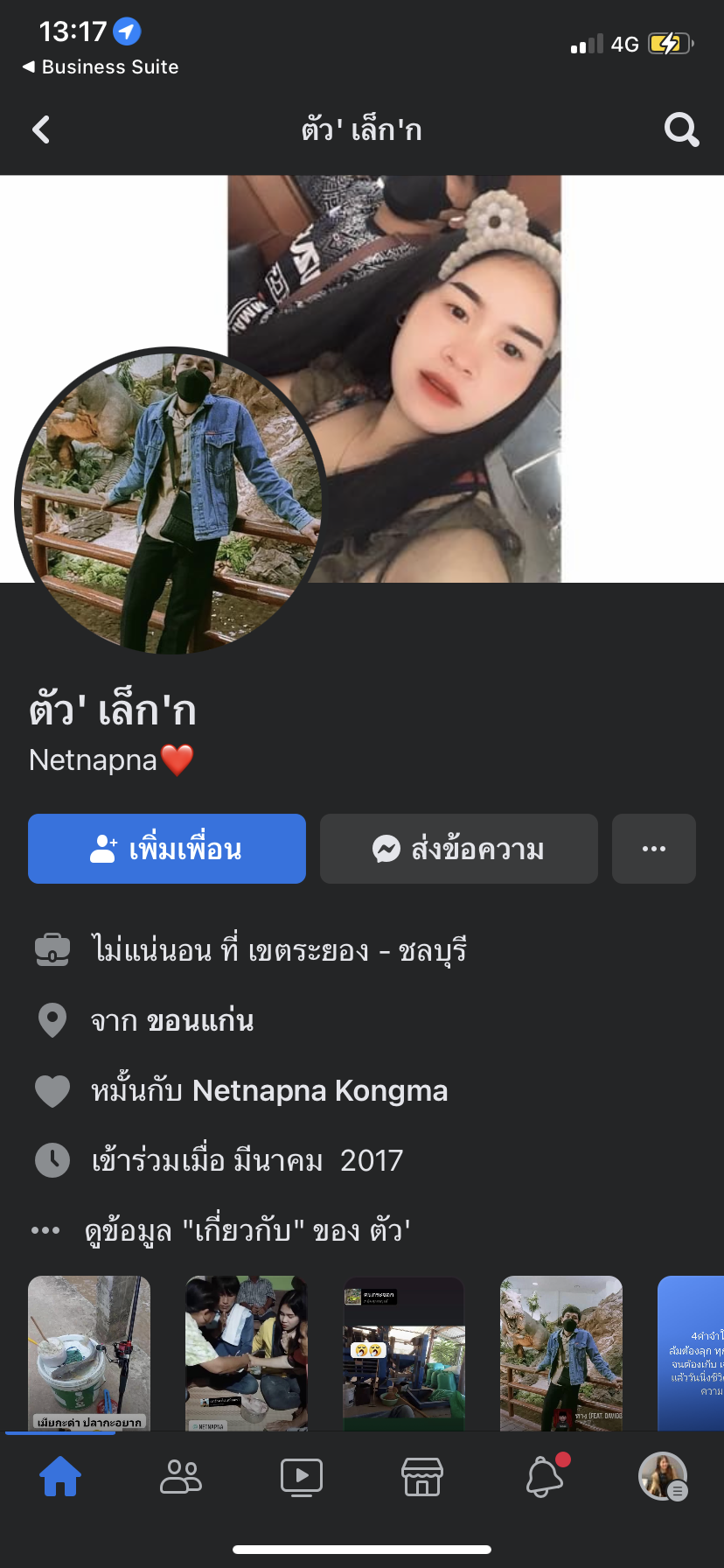724x1568 pixels.
Task: Return to Business Suite app
Action: [x=101, y=67]
